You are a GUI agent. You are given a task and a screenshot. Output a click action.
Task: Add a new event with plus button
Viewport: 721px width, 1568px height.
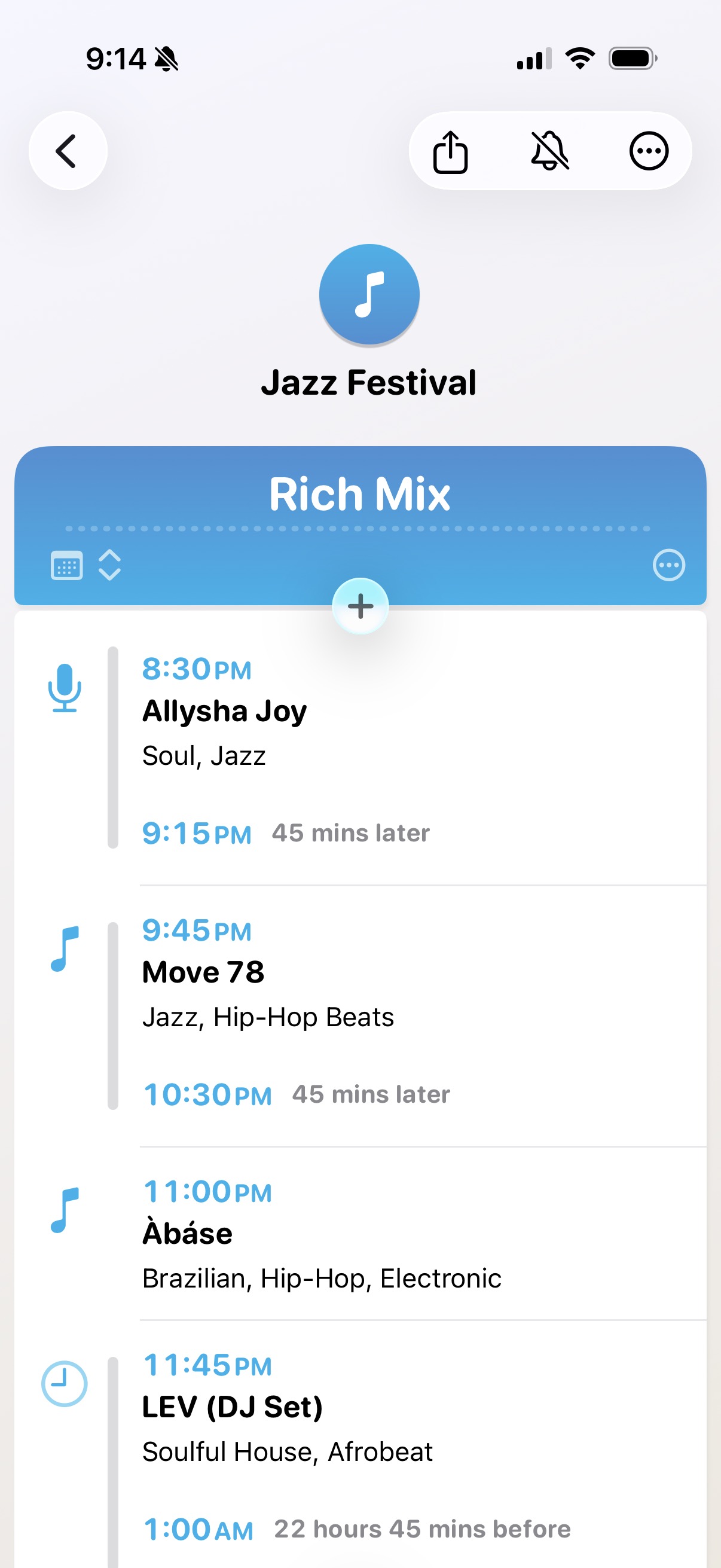click(x=360, y=606)
